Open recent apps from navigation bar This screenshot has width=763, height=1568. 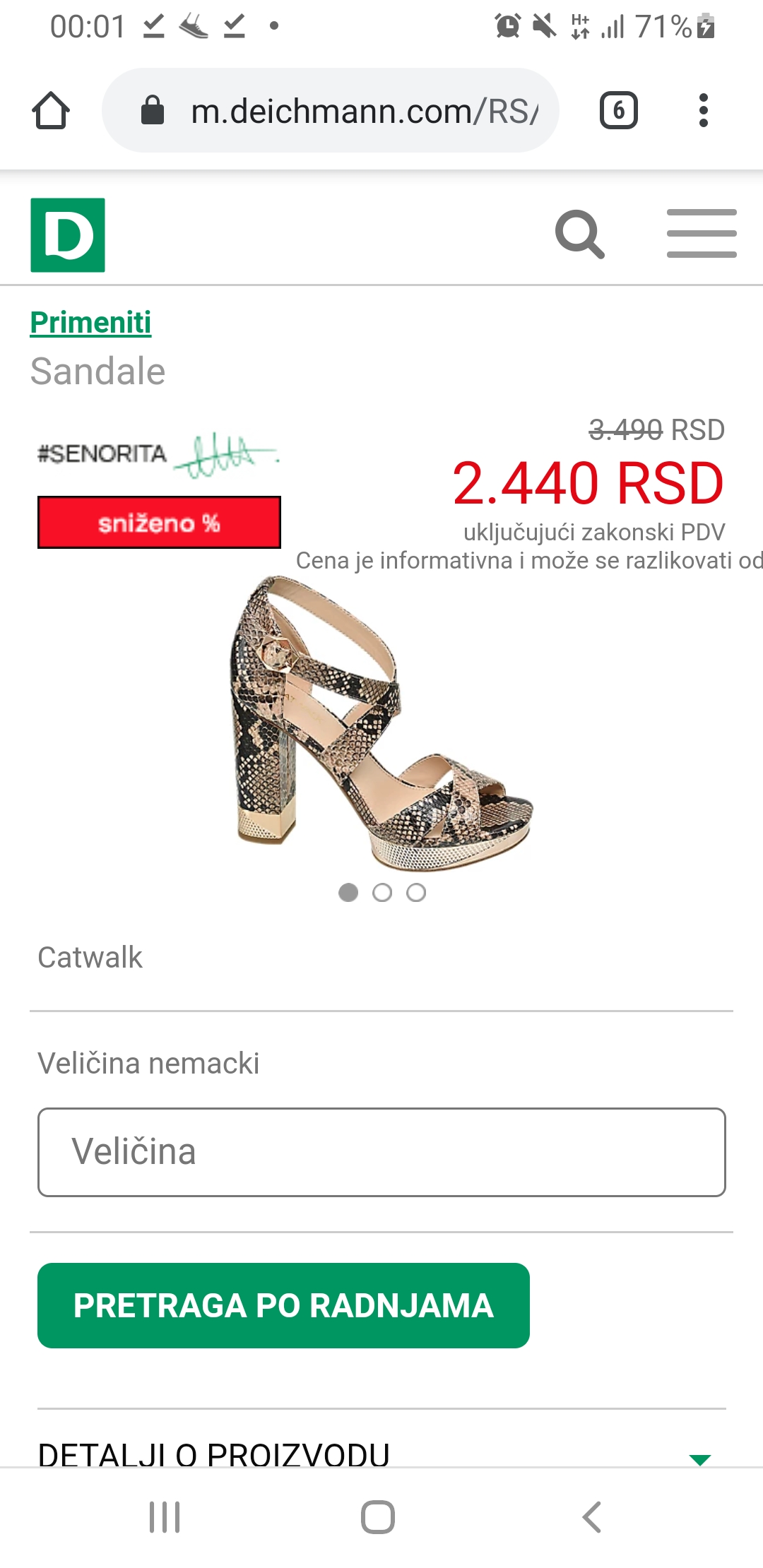[165, 1517]
